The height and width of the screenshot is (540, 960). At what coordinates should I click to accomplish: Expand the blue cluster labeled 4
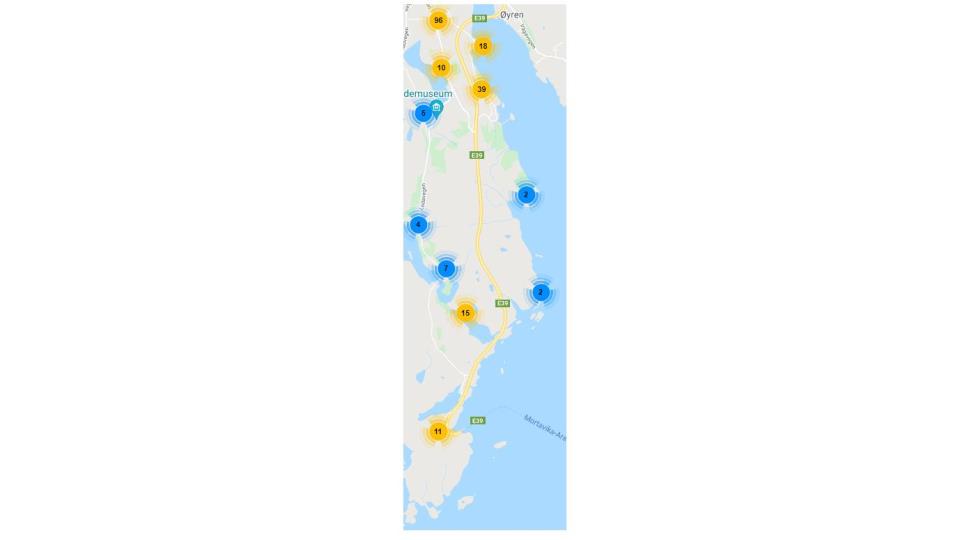tap(418, 225)
